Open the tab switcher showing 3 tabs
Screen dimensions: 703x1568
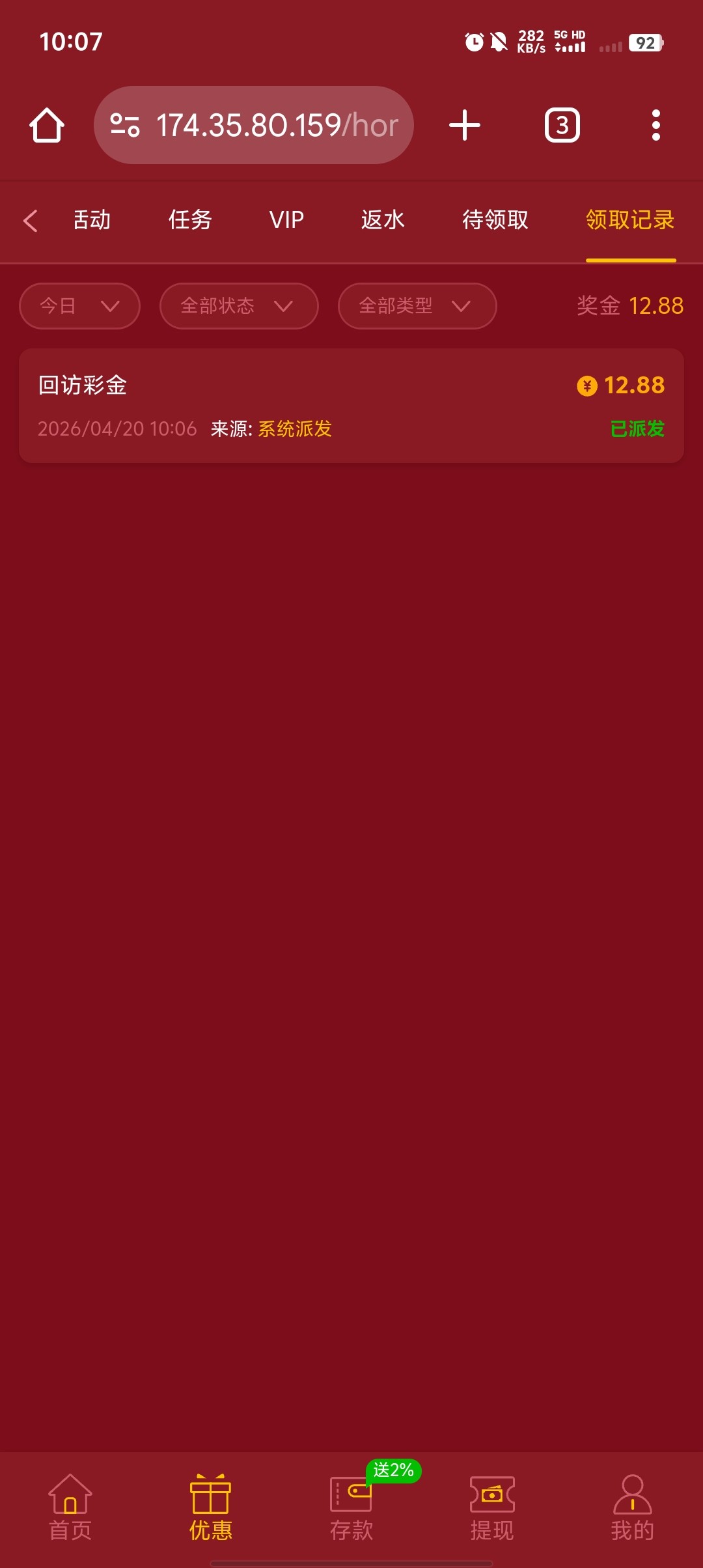click(562, 125)
